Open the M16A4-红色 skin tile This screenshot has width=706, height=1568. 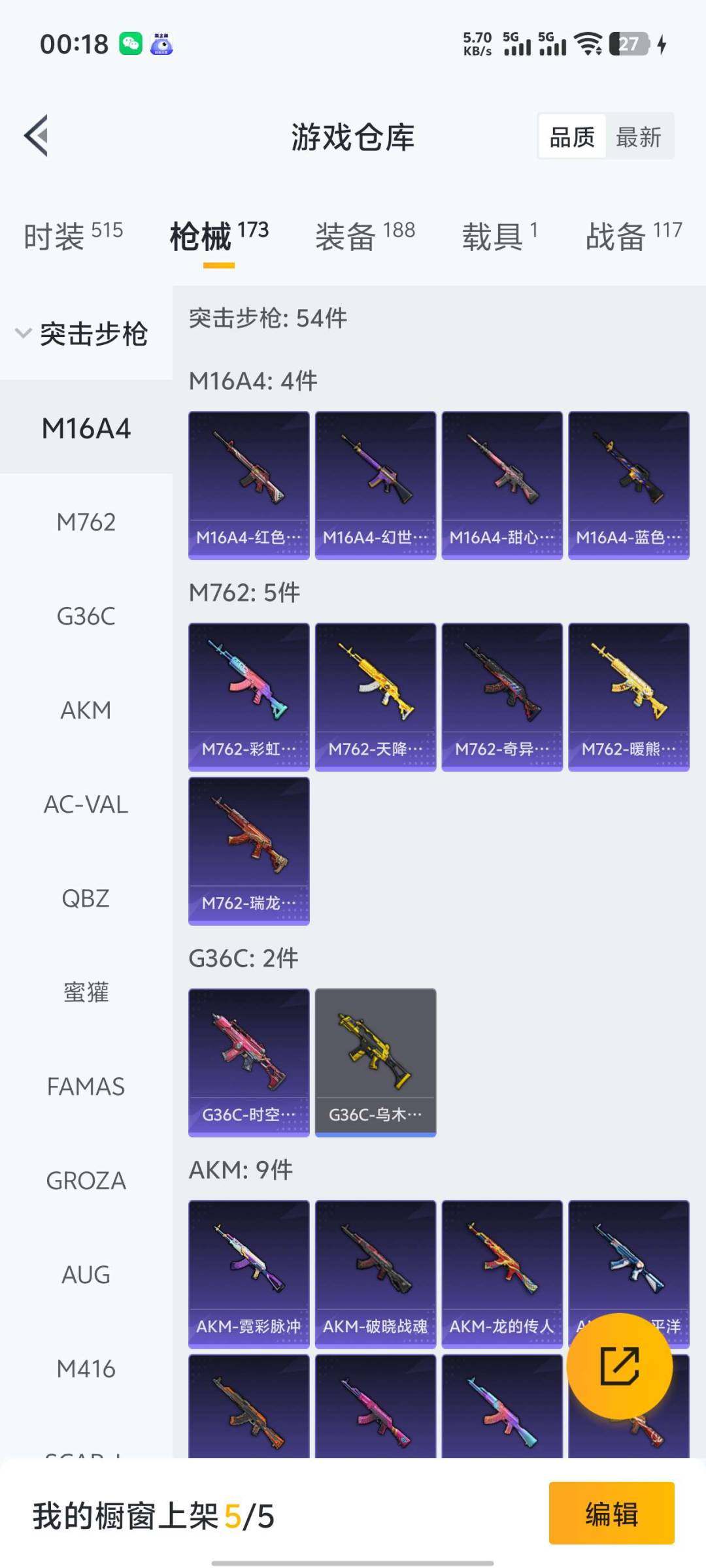(x=248, y=485)
